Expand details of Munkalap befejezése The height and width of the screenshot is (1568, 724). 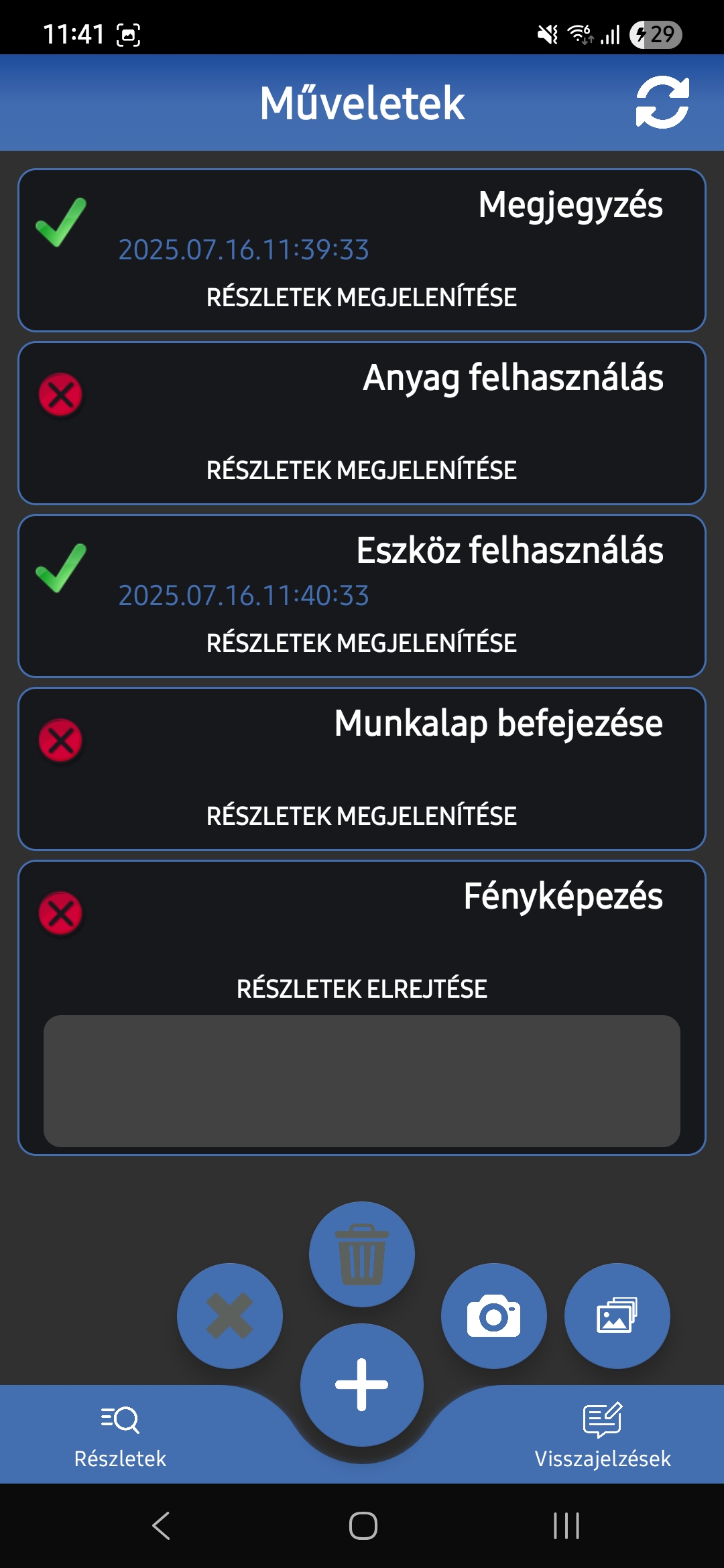coord(361,816)
